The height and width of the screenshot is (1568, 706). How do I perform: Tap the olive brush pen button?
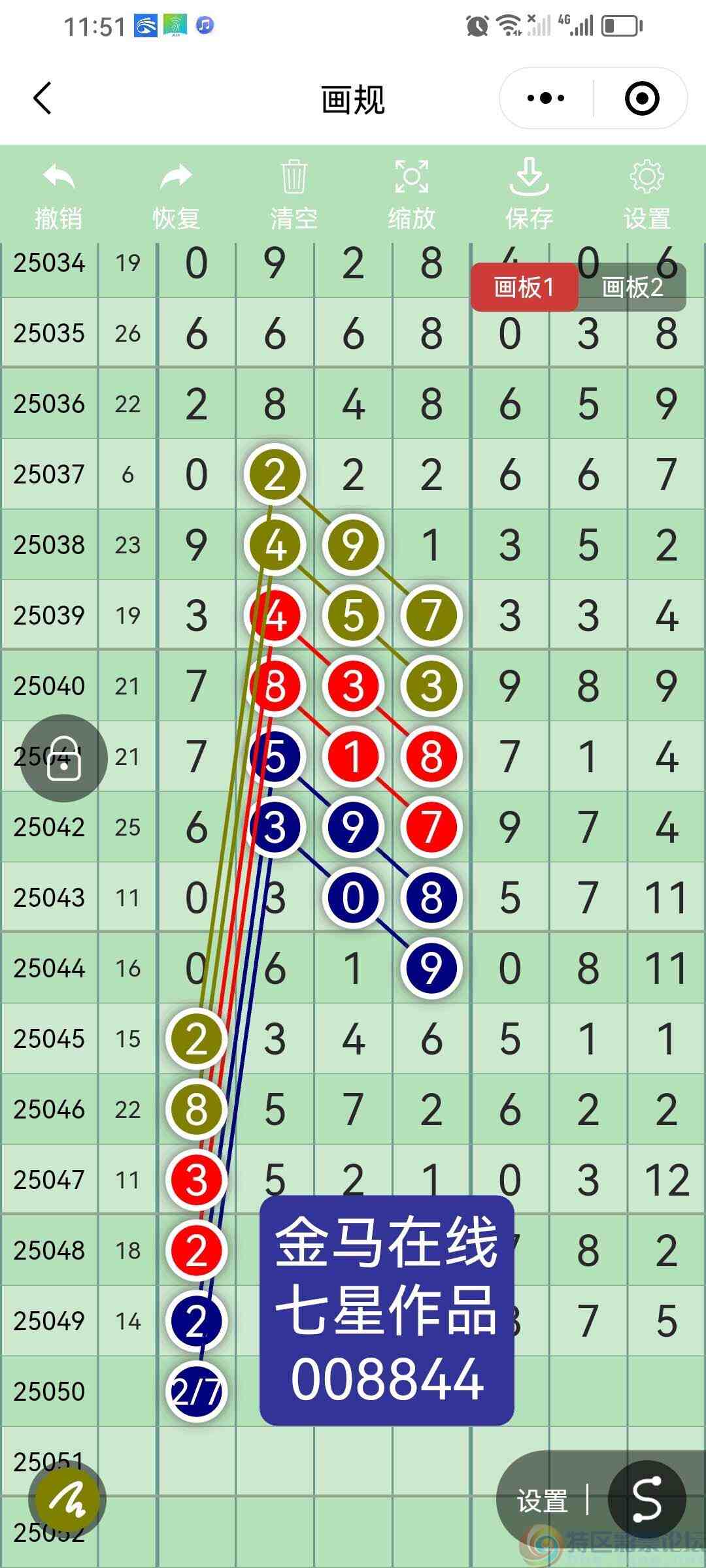click(x=67, y=1501)
